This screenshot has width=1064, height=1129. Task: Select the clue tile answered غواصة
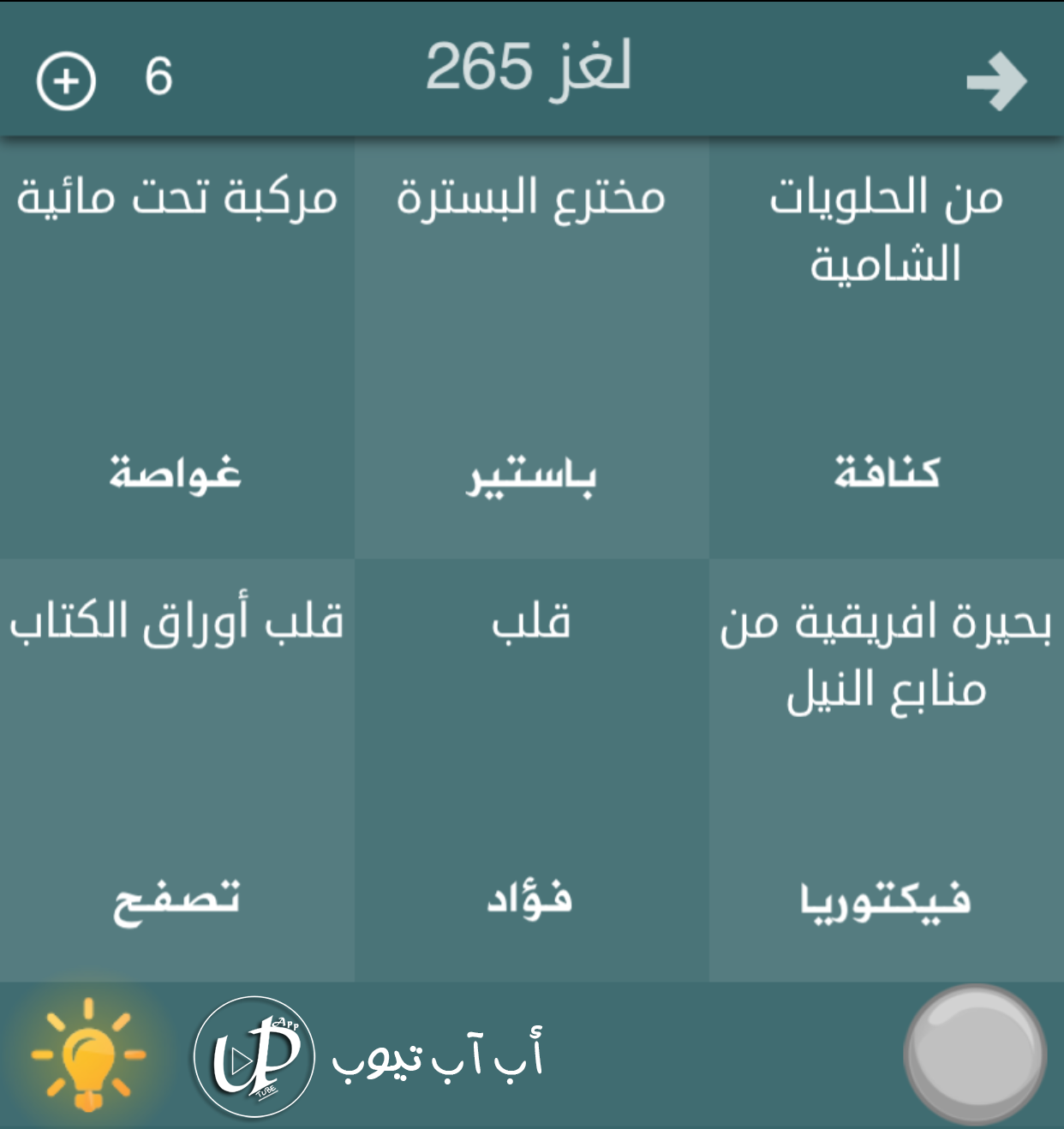click(176, 349)
